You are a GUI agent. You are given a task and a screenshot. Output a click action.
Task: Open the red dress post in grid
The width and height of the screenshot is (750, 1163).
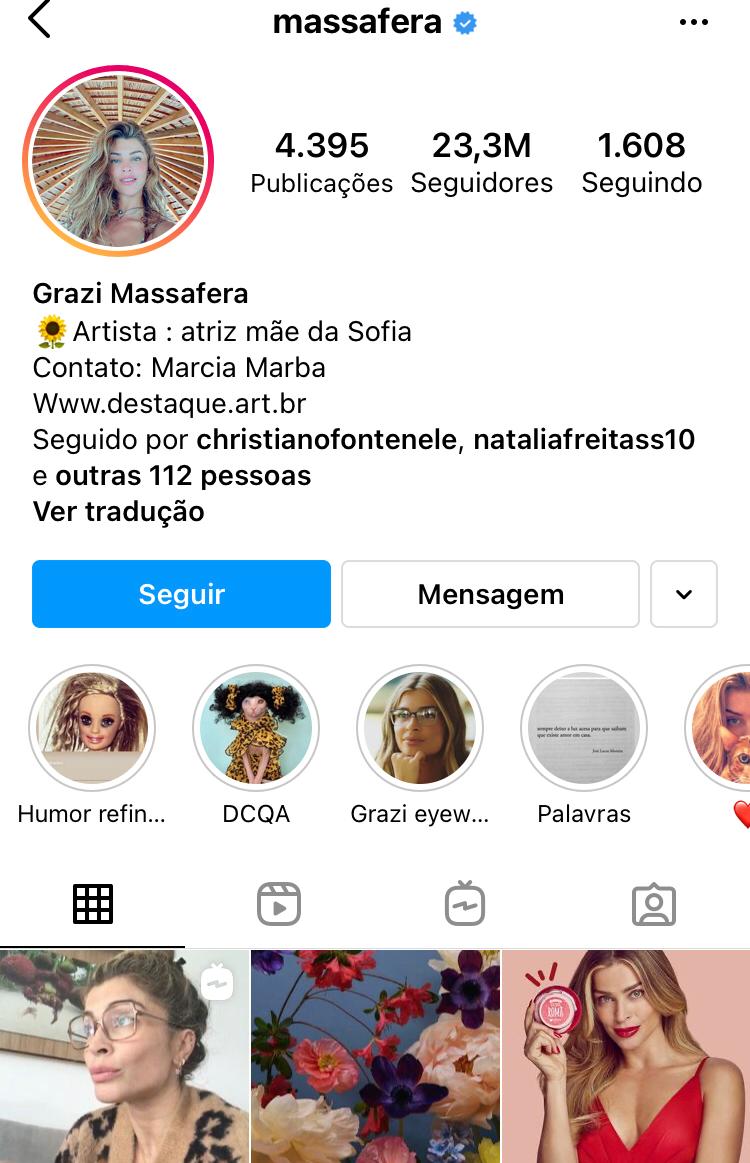coord(627,1056)
